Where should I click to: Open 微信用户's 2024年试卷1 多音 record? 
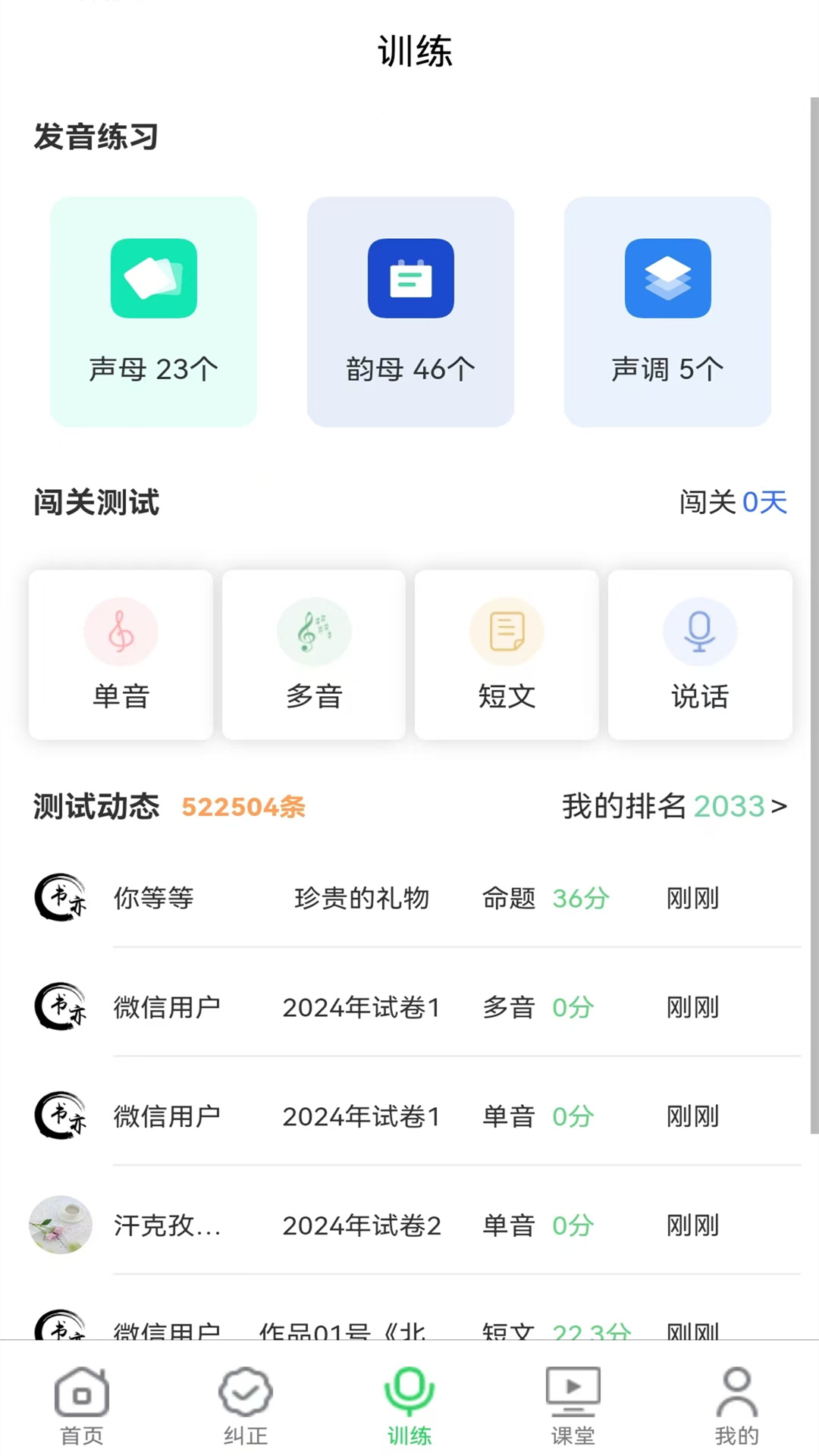click(409, 1007)
